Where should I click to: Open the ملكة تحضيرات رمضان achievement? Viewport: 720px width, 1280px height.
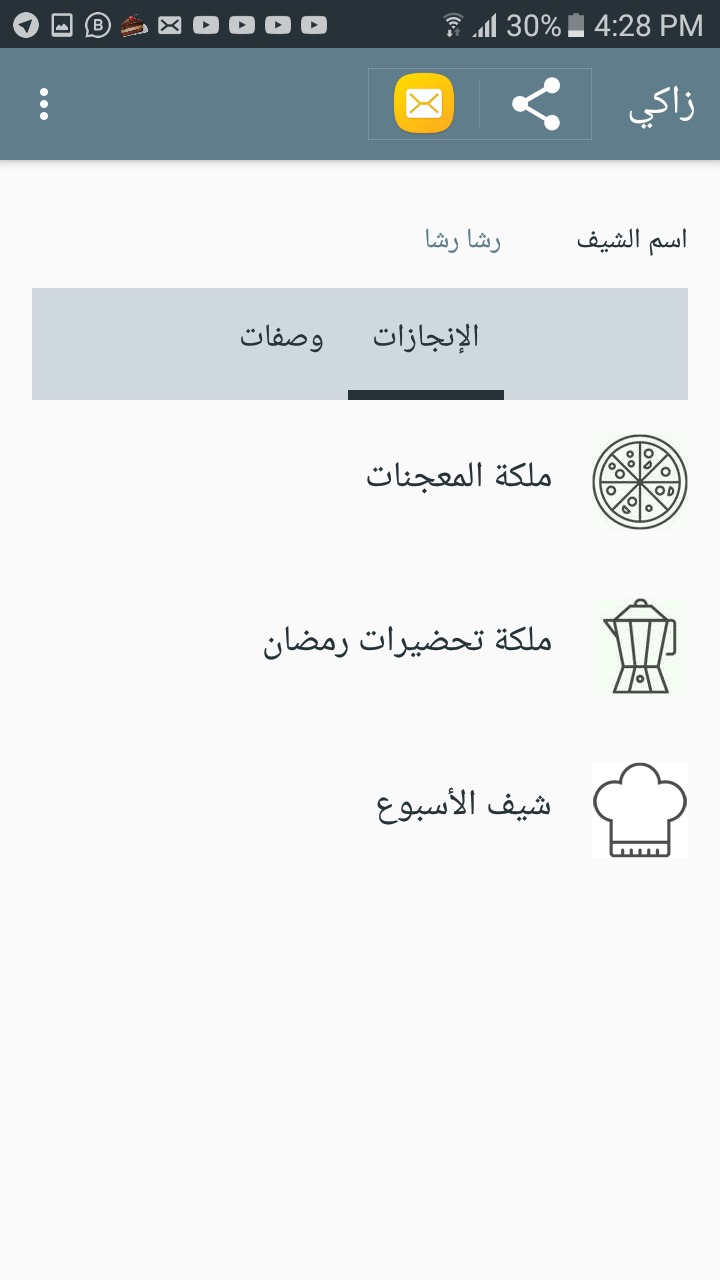408,642
